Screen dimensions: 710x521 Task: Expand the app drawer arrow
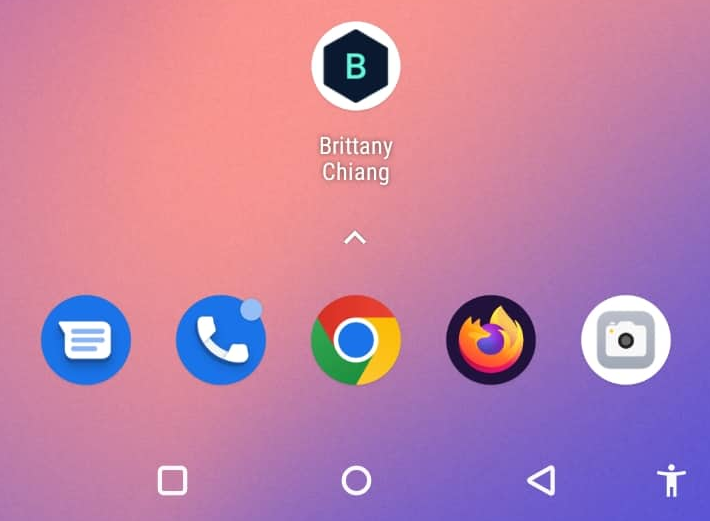pos(355,238)
